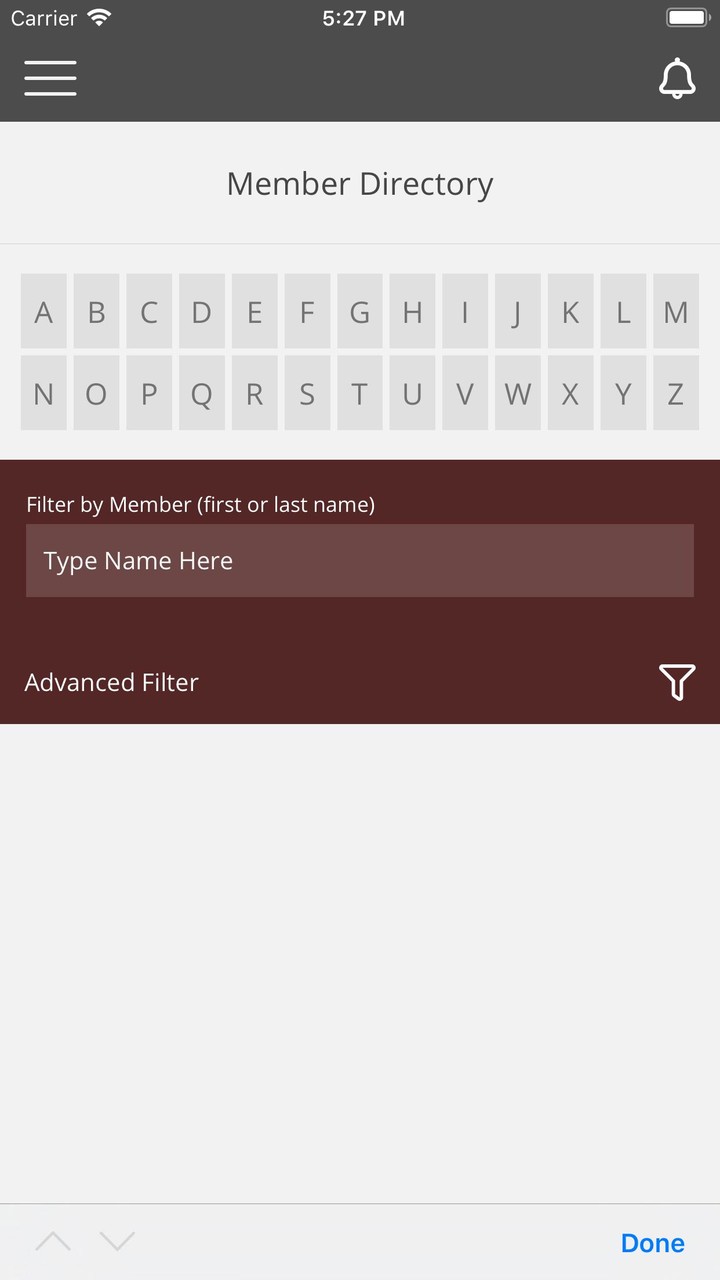Viewport: 720px width, 1280px height.
Task: Open the notifications bell
Action: click(x=677, y=79)
